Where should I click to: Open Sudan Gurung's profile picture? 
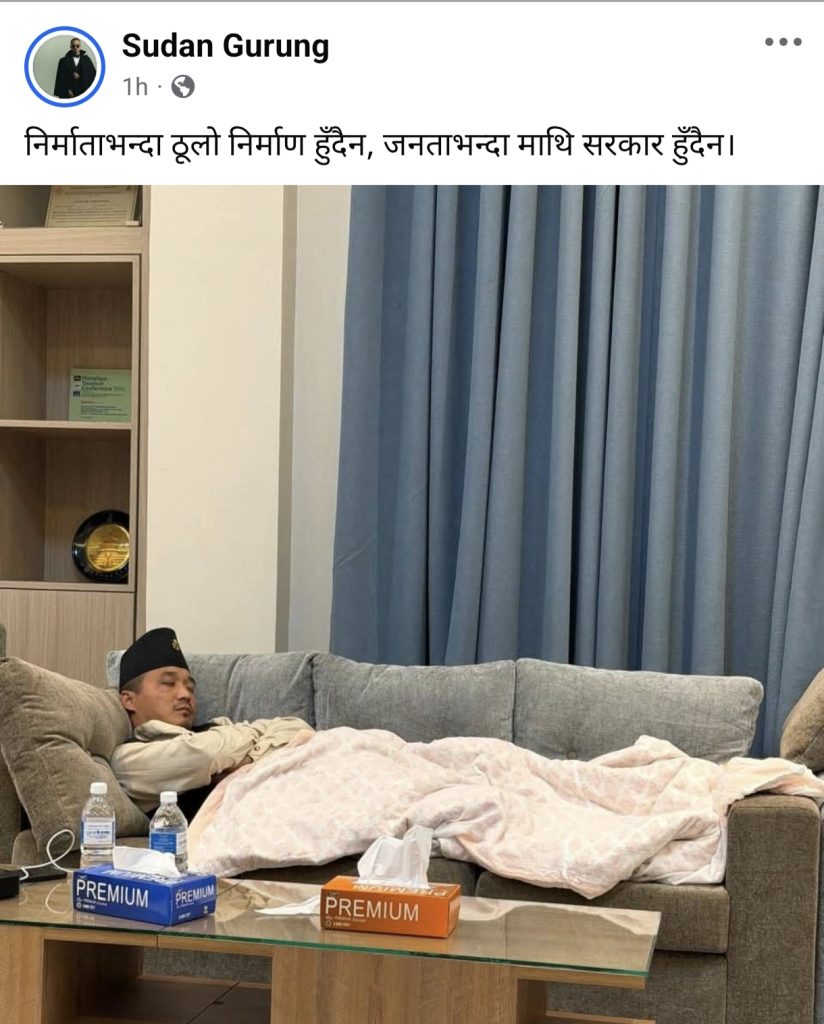(x=65, y=66)
